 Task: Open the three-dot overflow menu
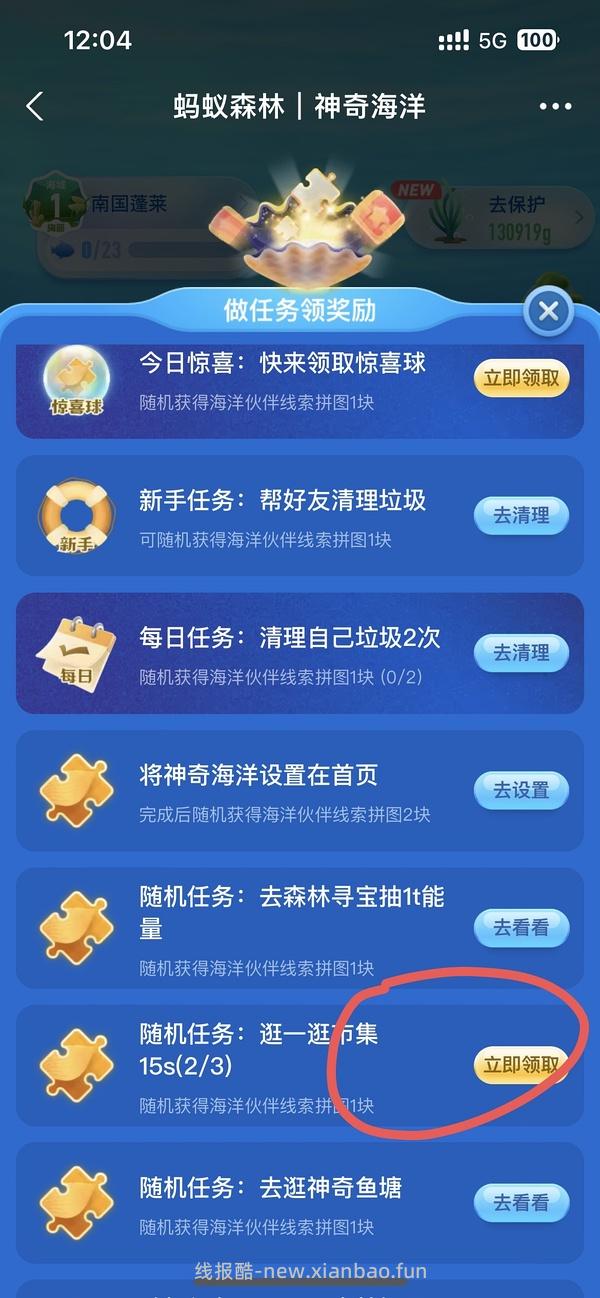(x=555, y=106)
